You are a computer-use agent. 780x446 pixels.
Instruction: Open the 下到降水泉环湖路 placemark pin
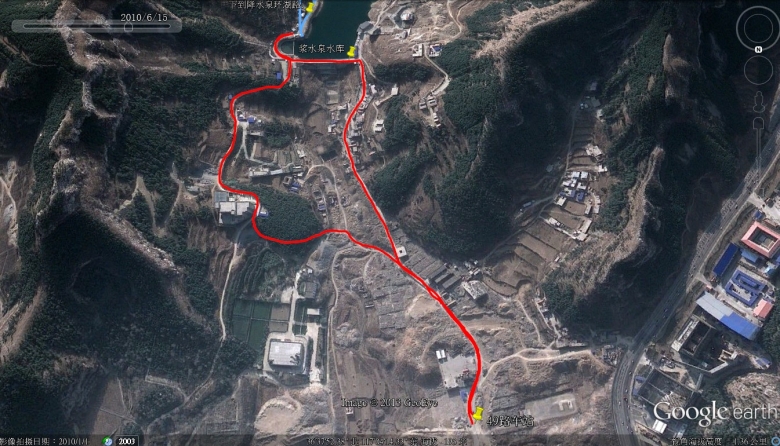click(x=311, y=8)
